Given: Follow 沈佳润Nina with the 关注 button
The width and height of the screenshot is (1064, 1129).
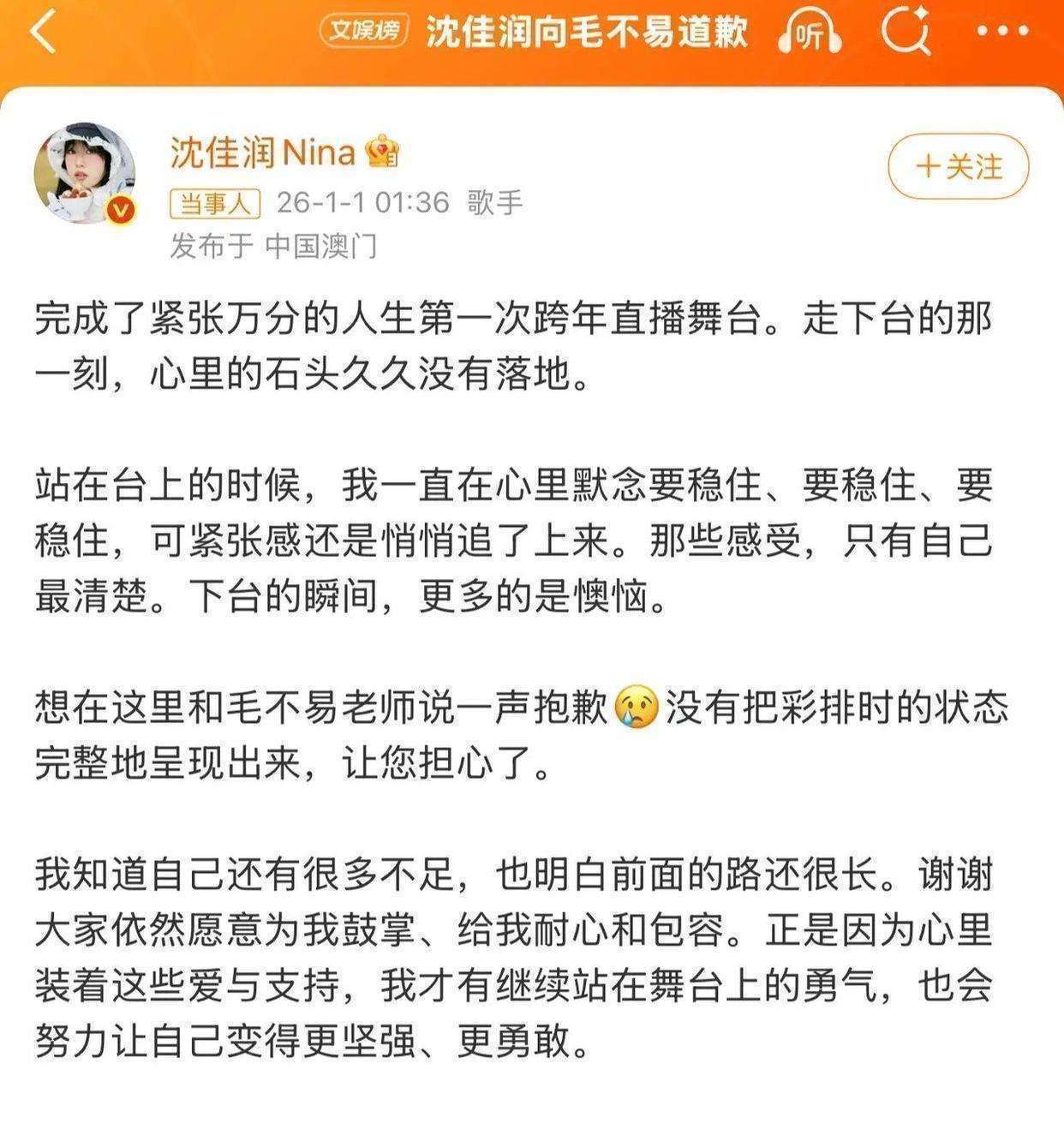Looking at the screenshot, I should point(958,166).
